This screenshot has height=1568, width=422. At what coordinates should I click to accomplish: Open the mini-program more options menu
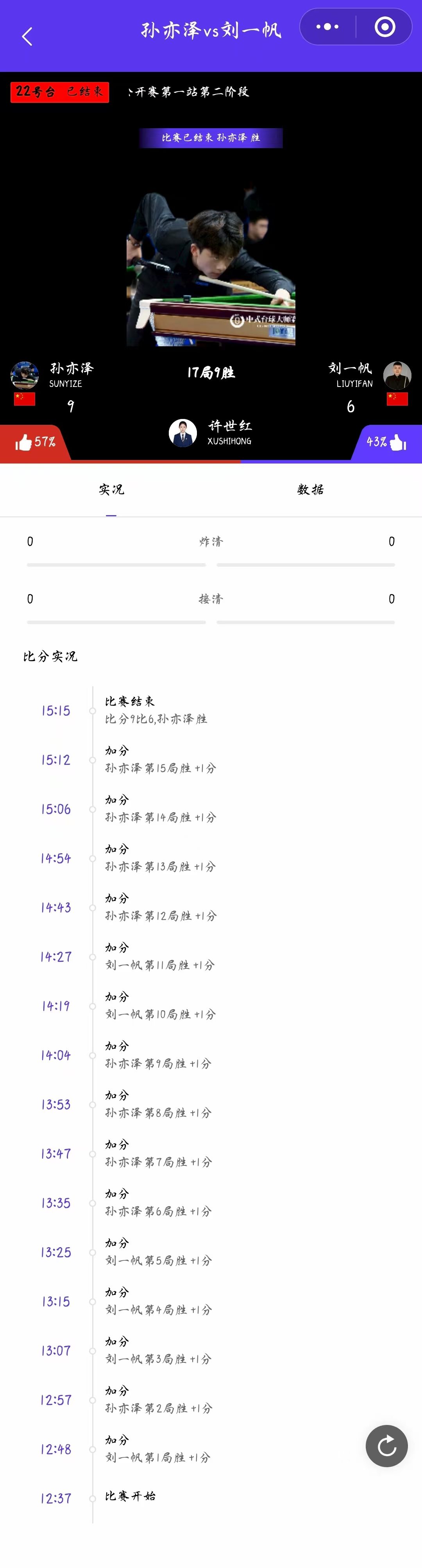click(327, 27)
